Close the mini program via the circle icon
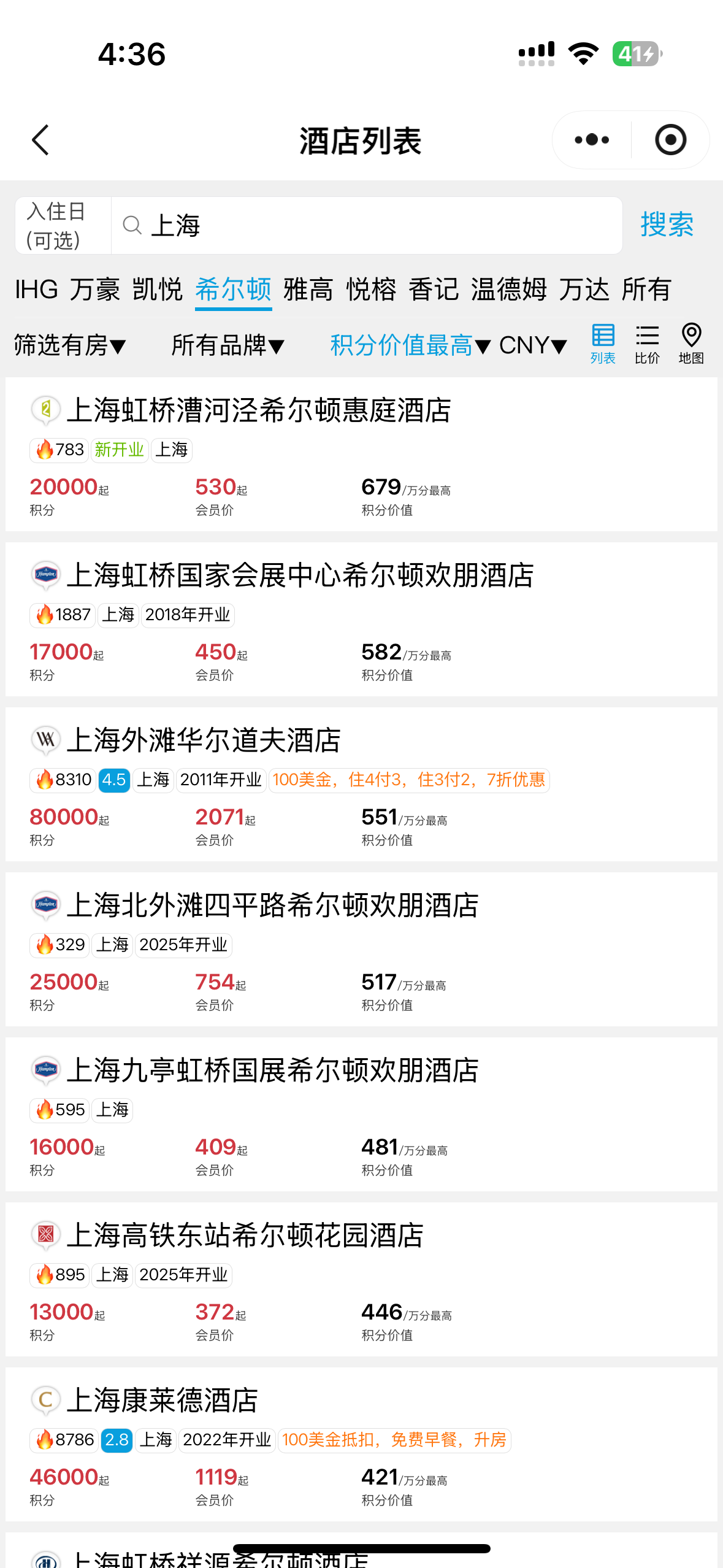Screen dimensions: 723x1568 click(670, 140)
